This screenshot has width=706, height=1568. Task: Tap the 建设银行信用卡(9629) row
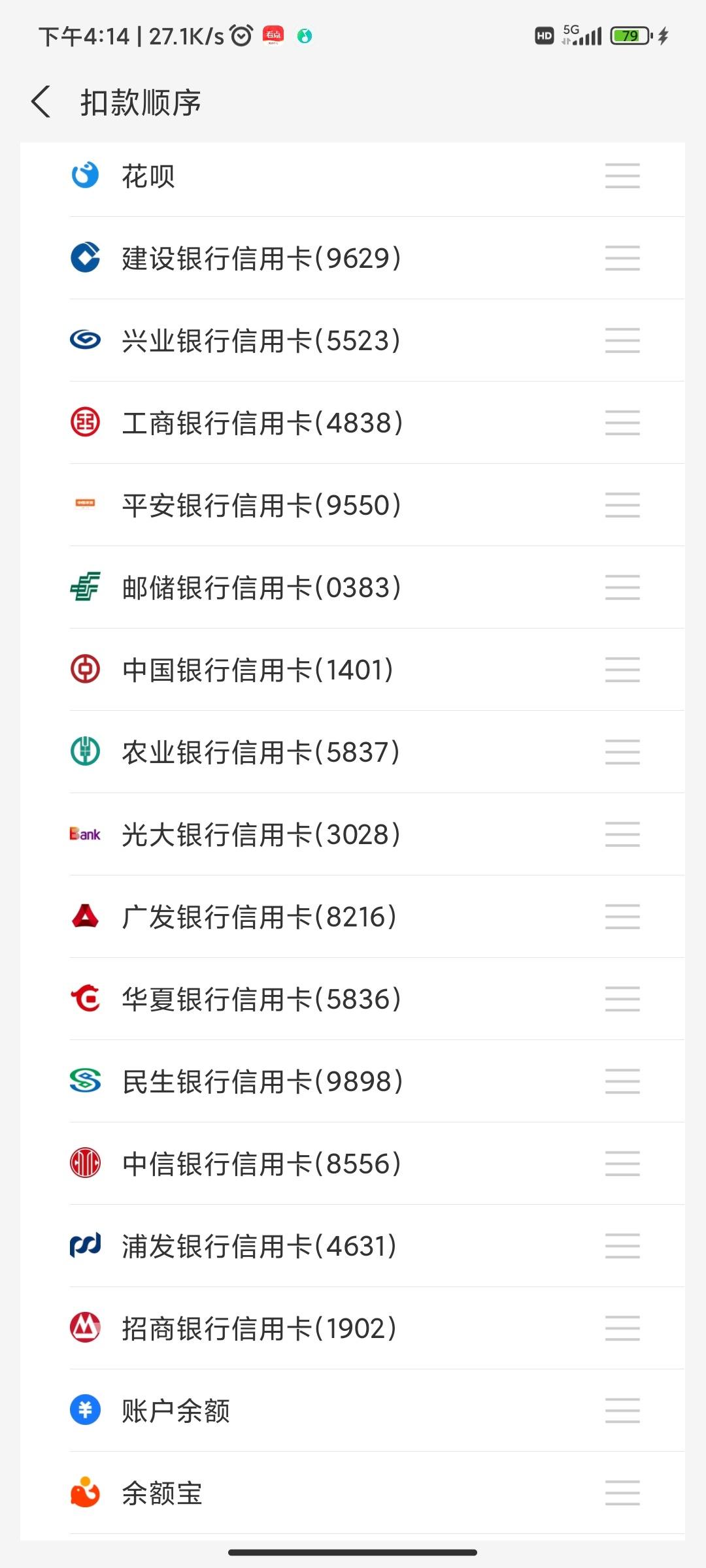[x=353, y=258]
